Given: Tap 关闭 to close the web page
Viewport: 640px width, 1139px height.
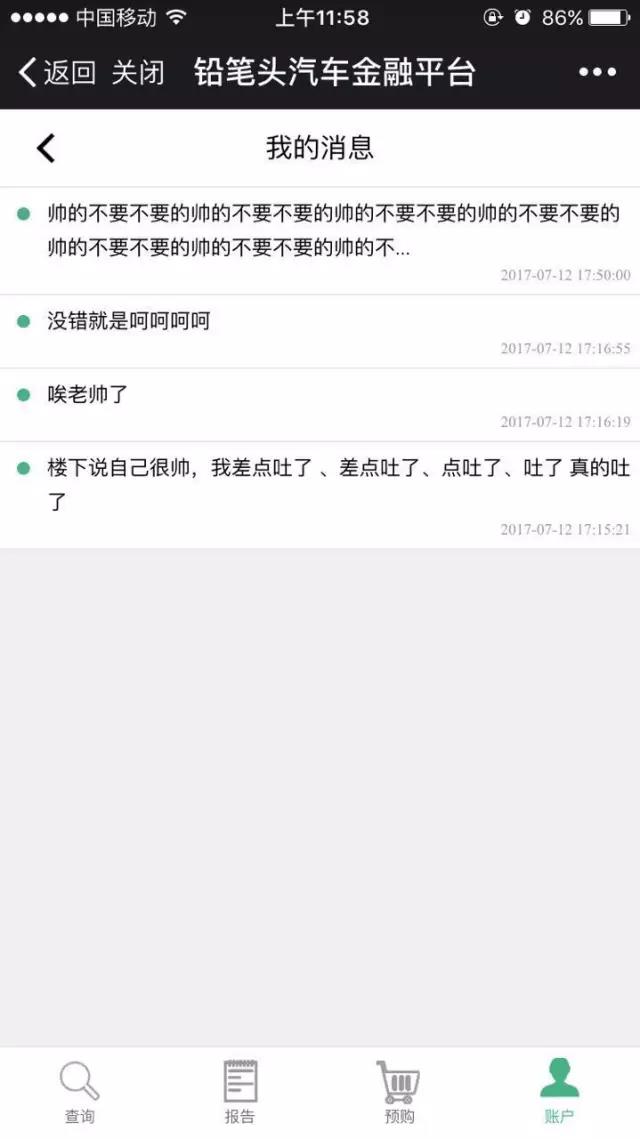Looking at the screenshot, I should (x=138, y=72).
